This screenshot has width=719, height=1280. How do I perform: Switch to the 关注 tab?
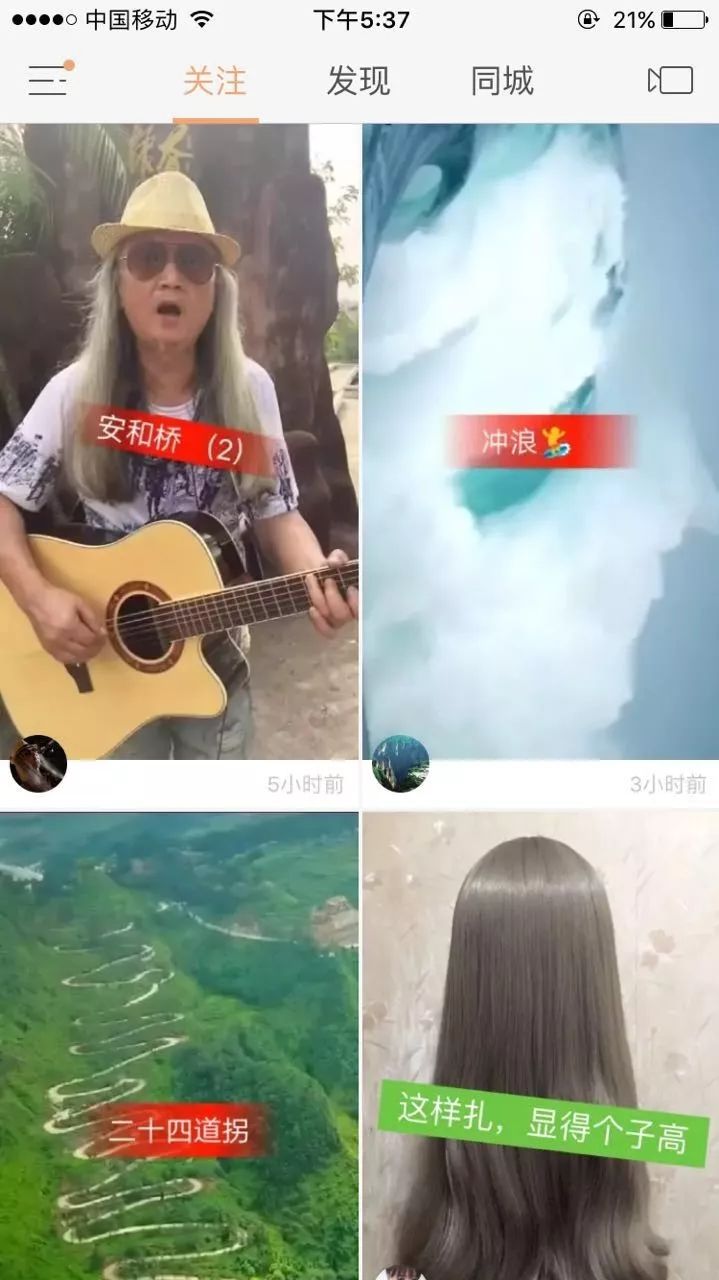pyautogui.click(x=214, y=81)
